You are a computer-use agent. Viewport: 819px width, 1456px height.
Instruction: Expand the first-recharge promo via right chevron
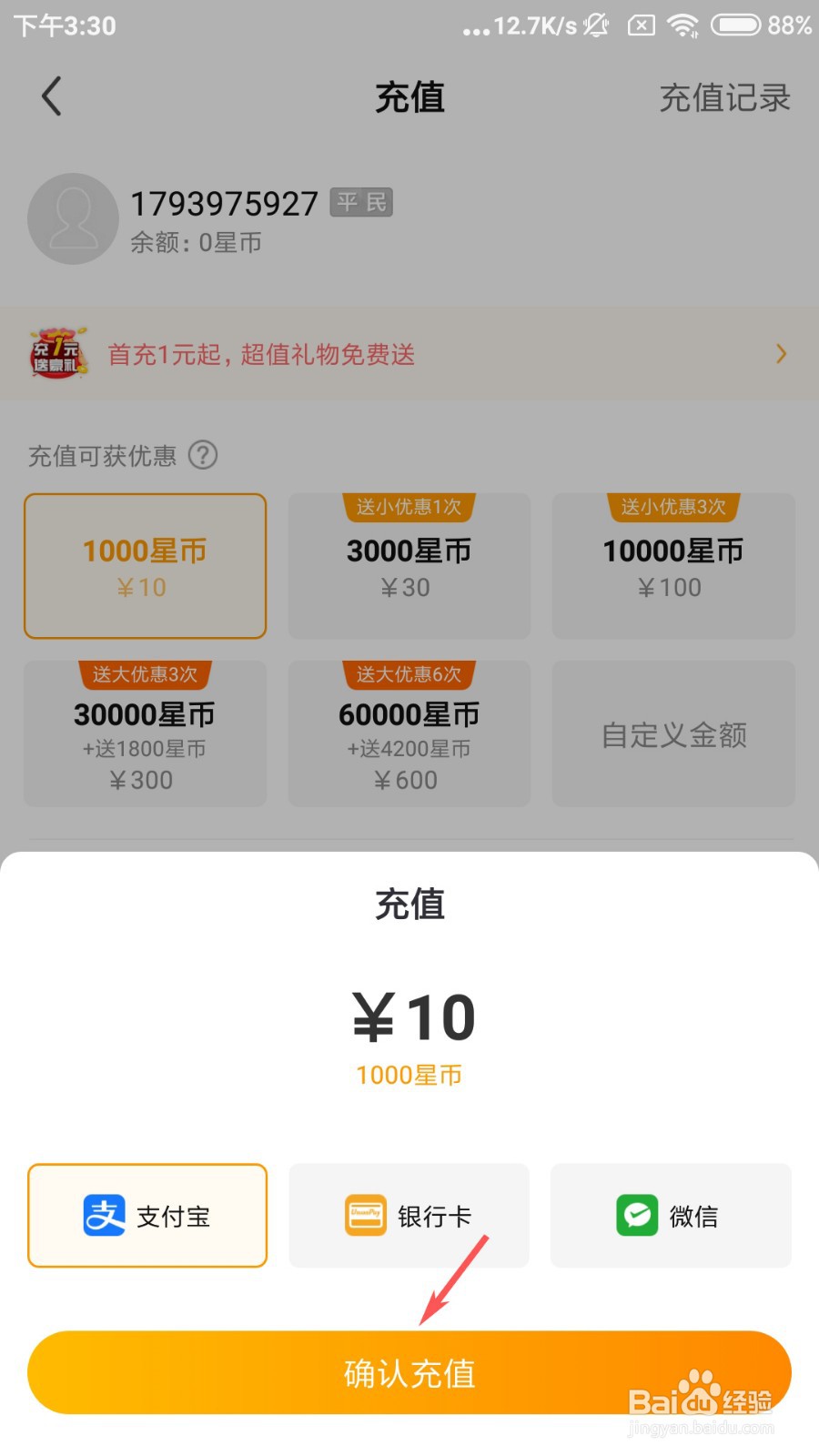click(781, 353)
